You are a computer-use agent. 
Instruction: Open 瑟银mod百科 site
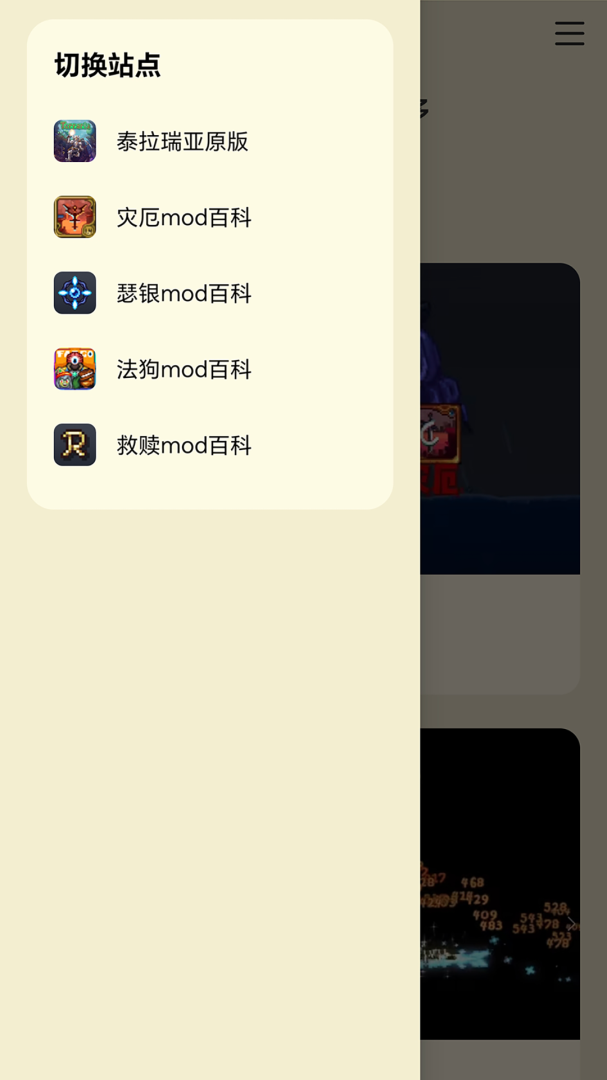click(x=183, y=294)
